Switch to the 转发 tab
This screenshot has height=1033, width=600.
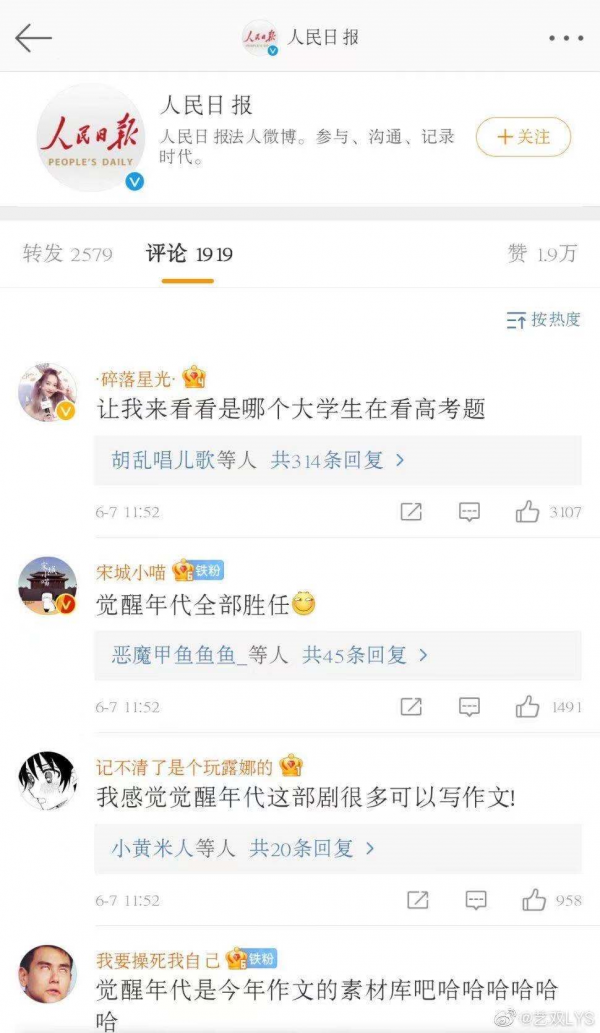click(67, 254)
